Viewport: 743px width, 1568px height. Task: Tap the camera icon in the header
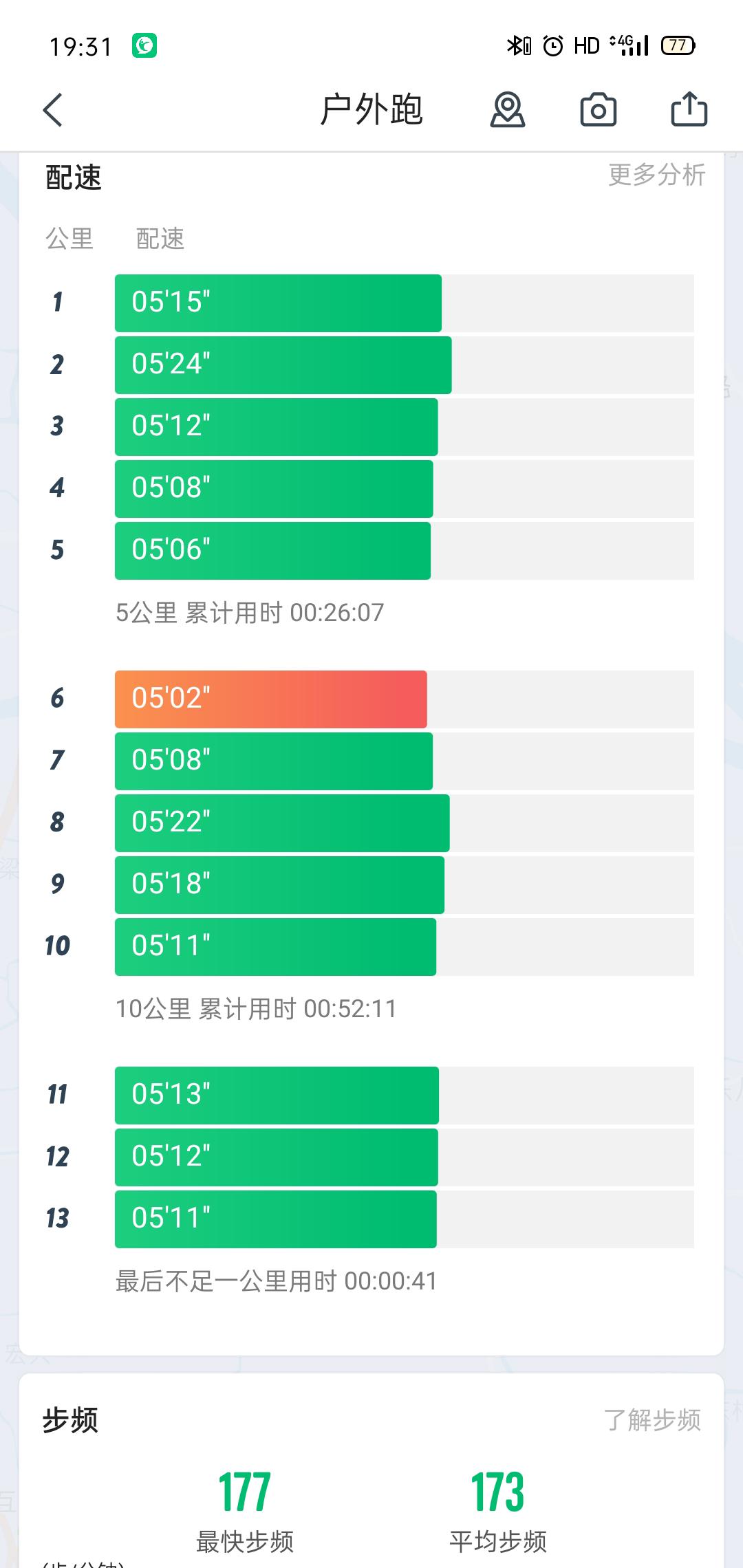point(599,110)
